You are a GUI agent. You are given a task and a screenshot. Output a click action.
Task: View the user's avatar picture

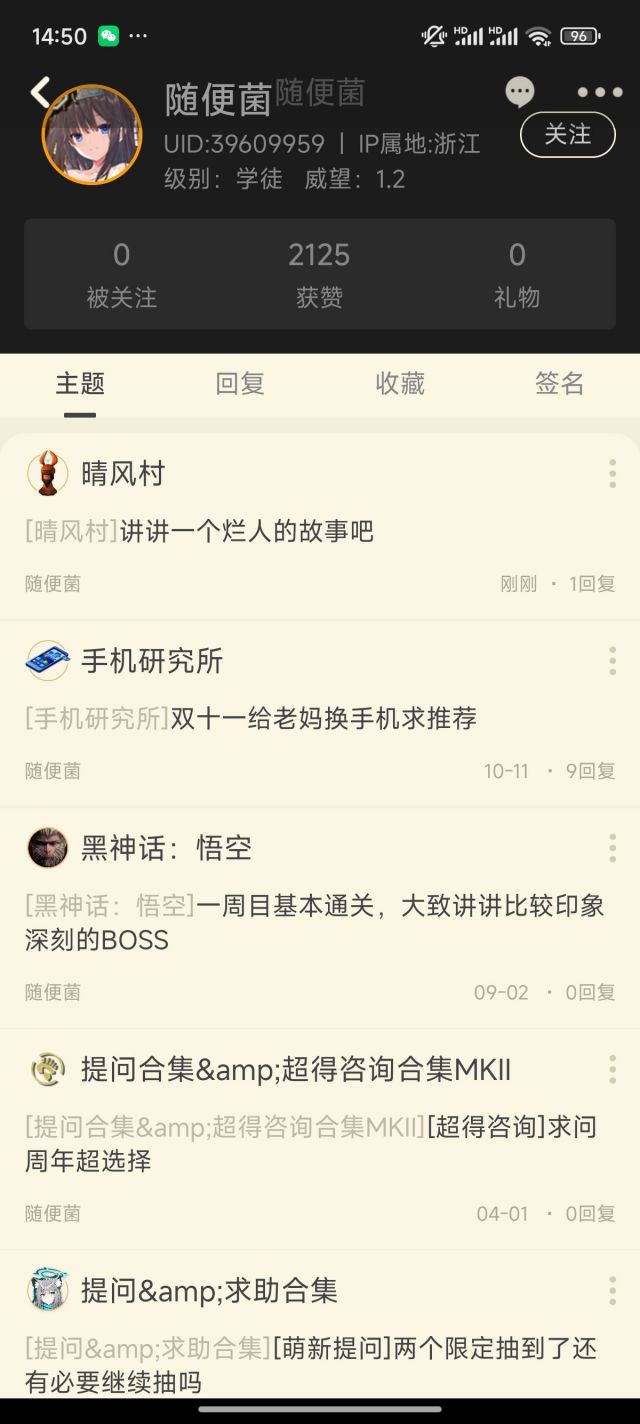pyautogui.click(x=92, y=135)
